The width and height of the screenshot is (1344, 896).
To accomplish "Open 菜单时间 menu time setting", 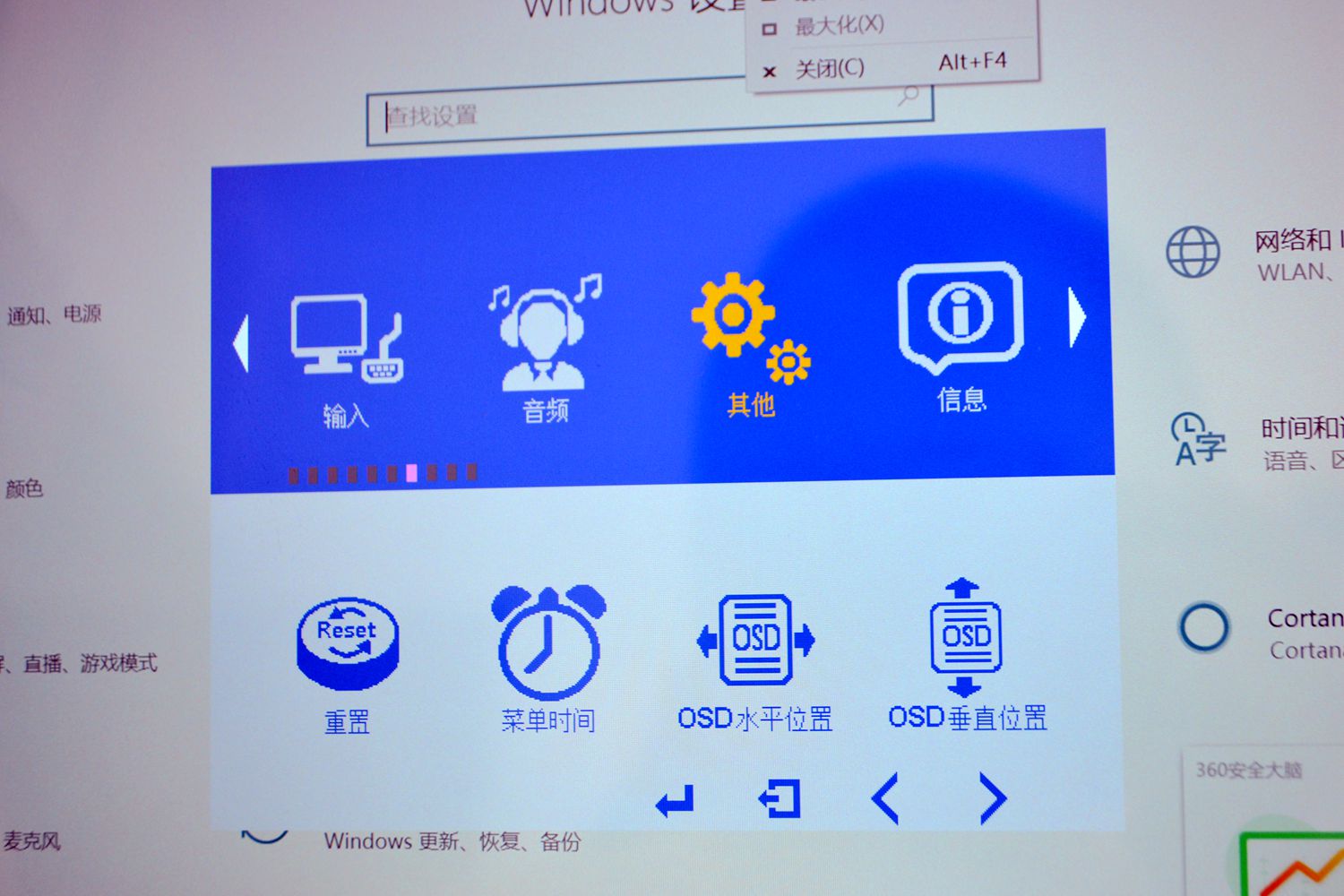I will coord(548,656).
